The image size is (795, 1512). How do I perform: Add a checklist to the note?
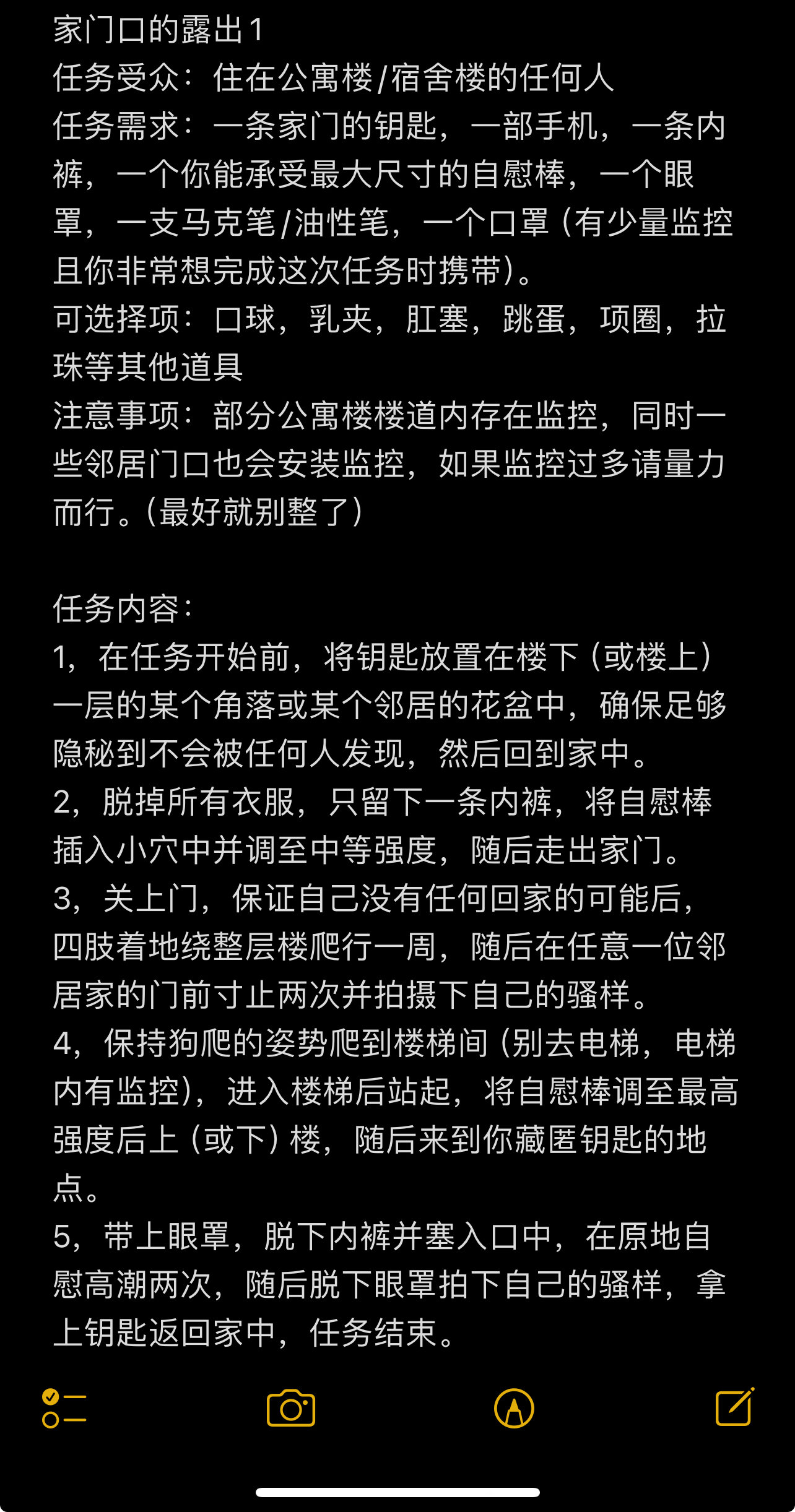point(64,1408)
